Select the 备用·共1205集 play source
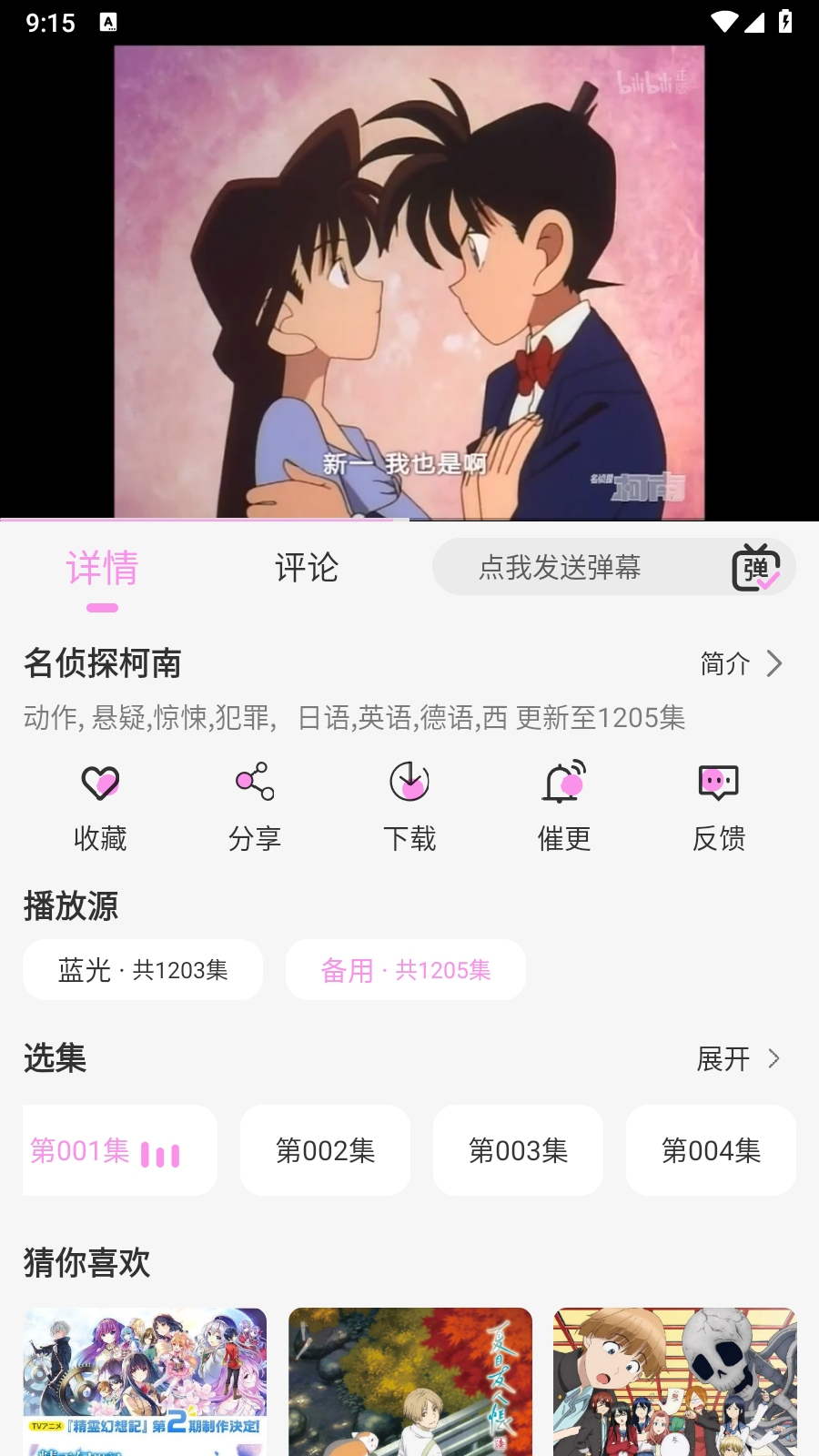 [405, 970]
